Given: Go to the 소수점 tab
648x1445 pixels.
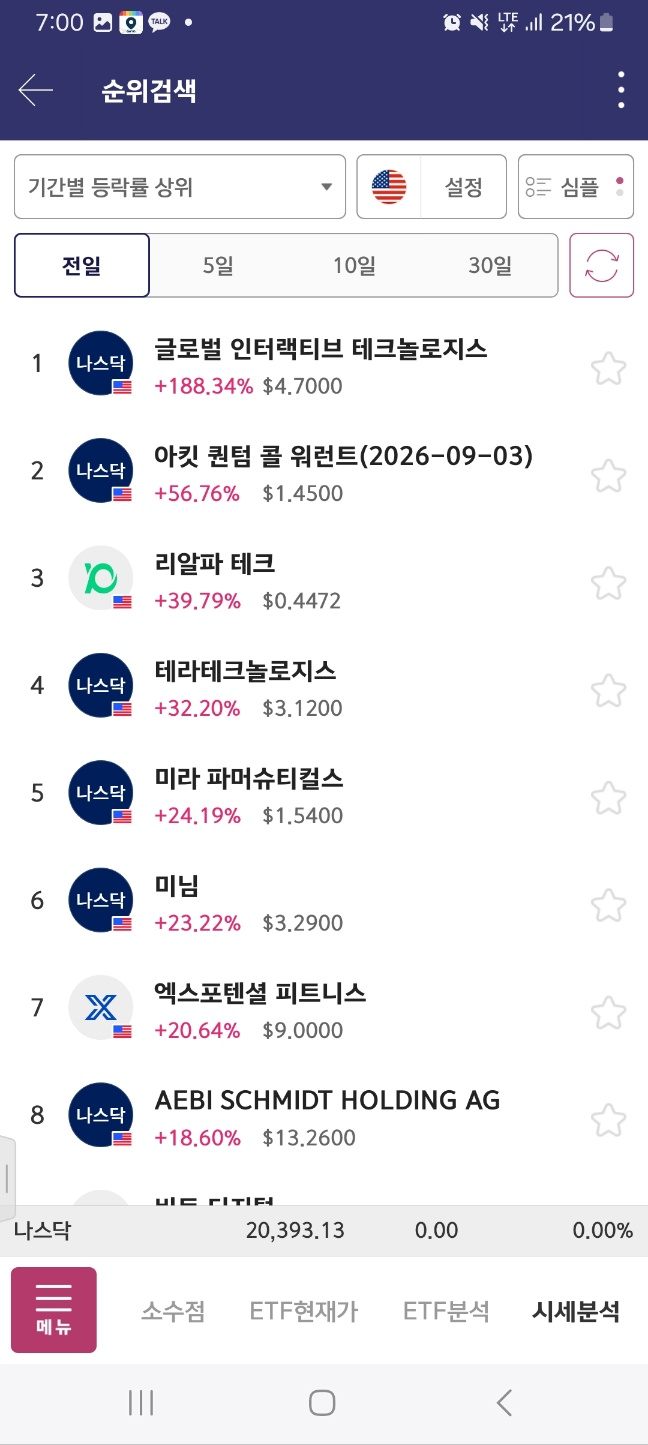Looking at the screenshot, I should [x=173, y=1311].
